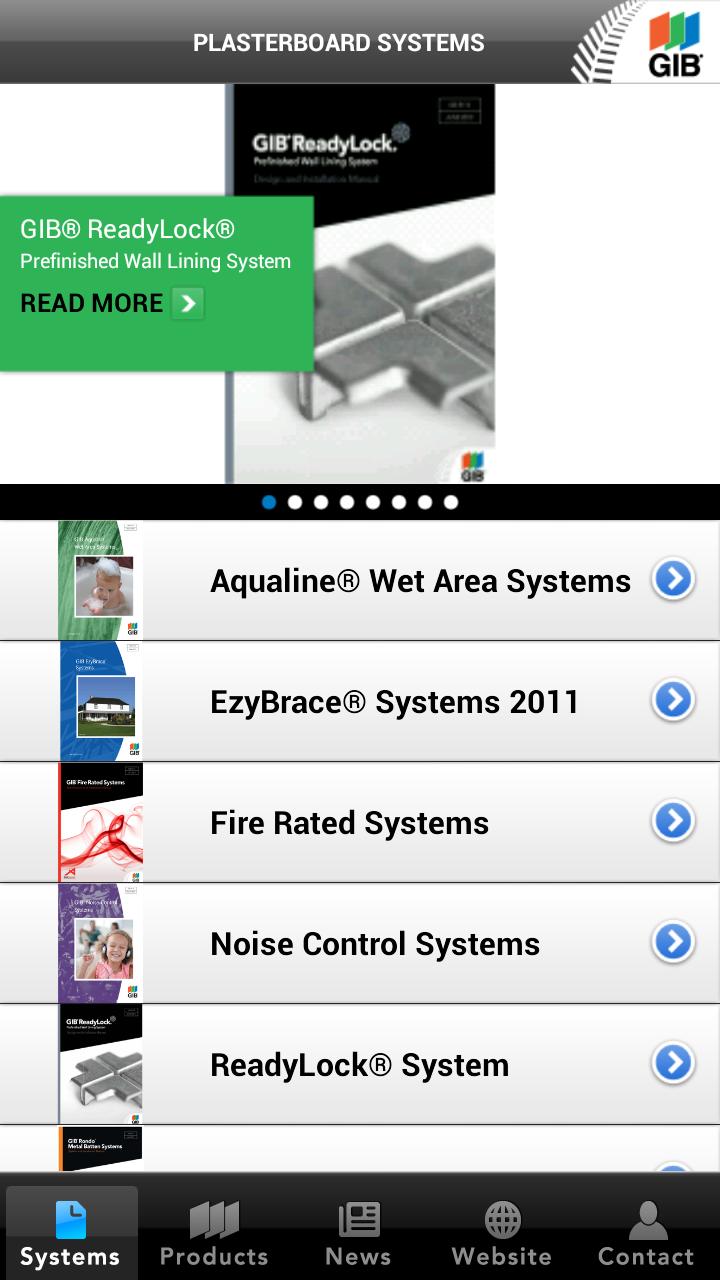Open Fire Rated Systems
720x1280 pixels.
click(x=350, y=823)
